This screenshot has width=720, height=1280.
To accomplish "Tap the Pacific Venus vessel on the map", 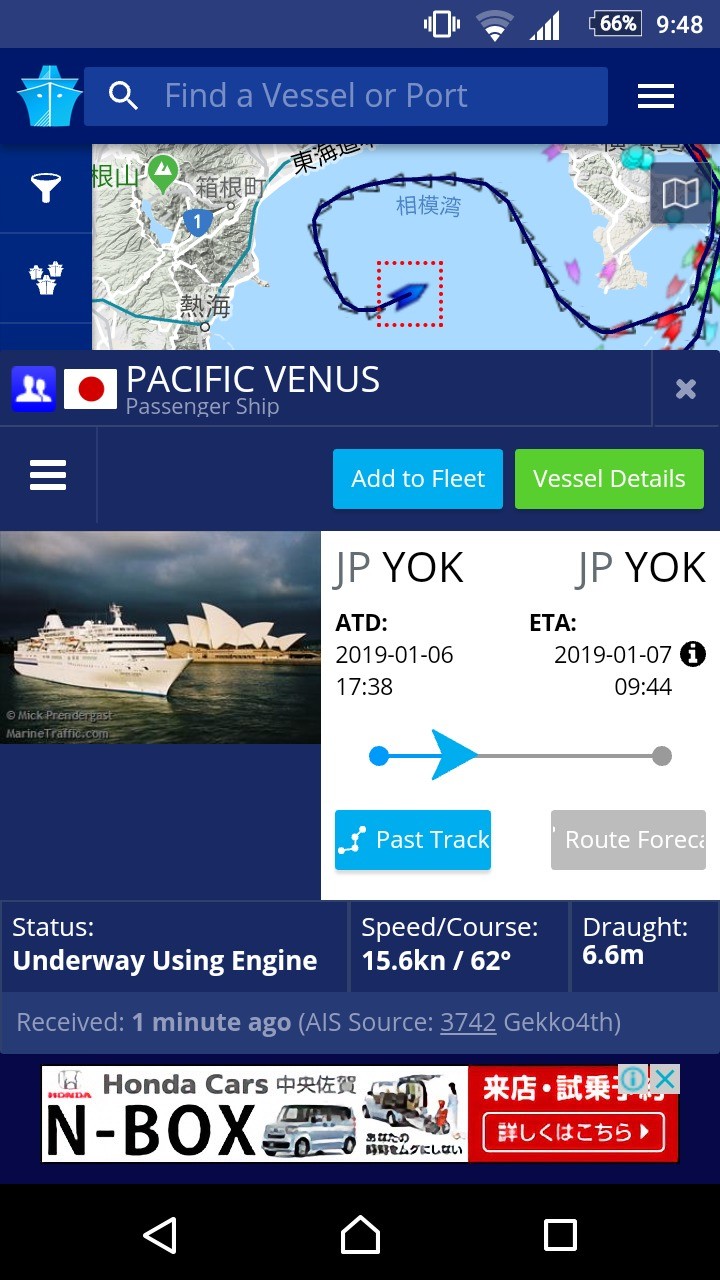I will click(409, 294).
